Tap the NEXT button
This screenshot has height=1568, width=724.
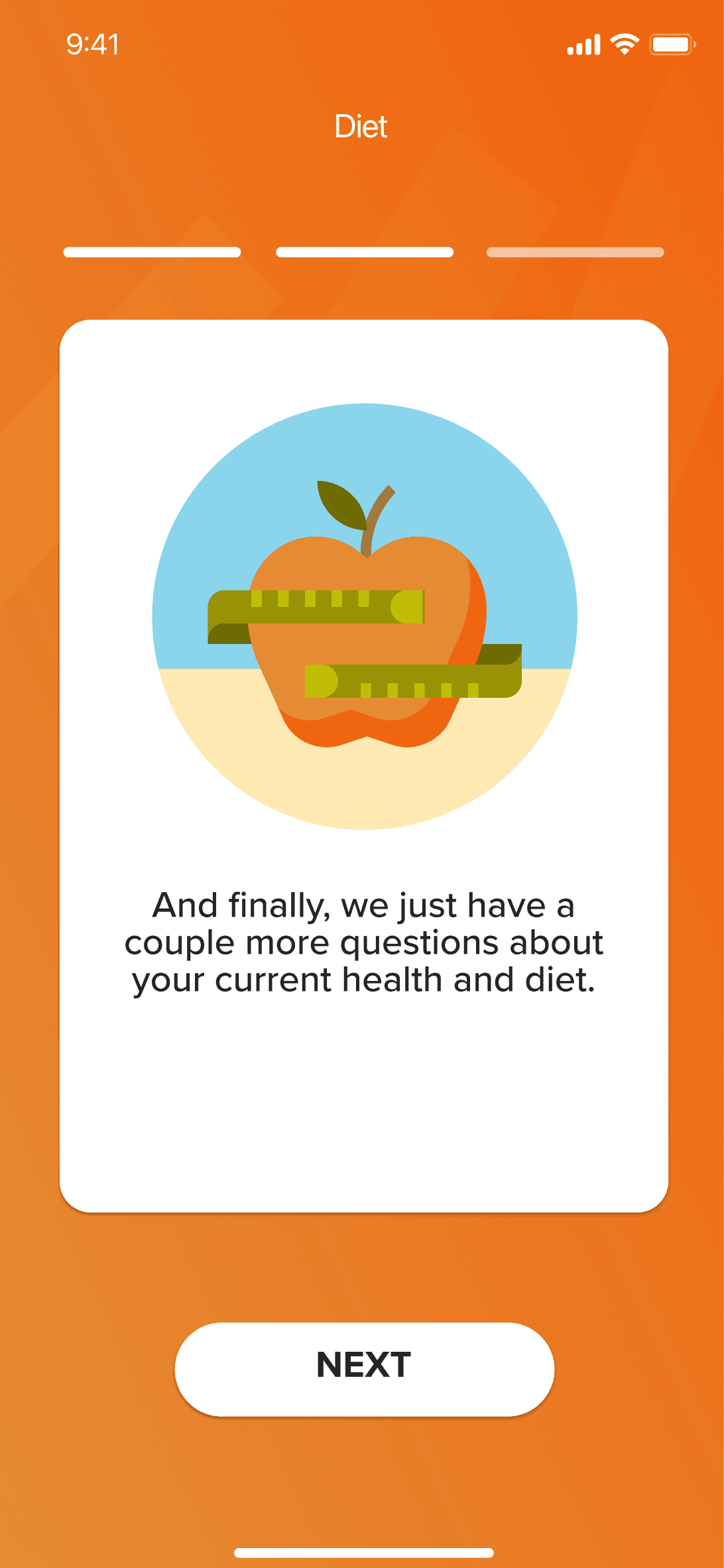point(364,1368)
